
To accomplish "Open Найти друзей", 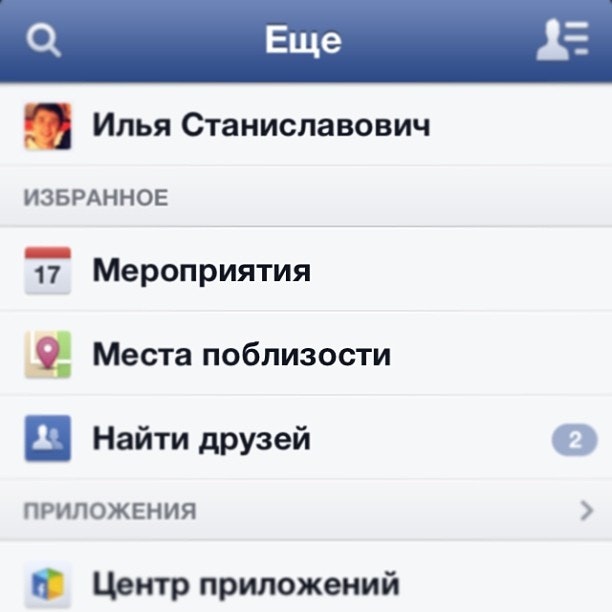I will point(201,439).
